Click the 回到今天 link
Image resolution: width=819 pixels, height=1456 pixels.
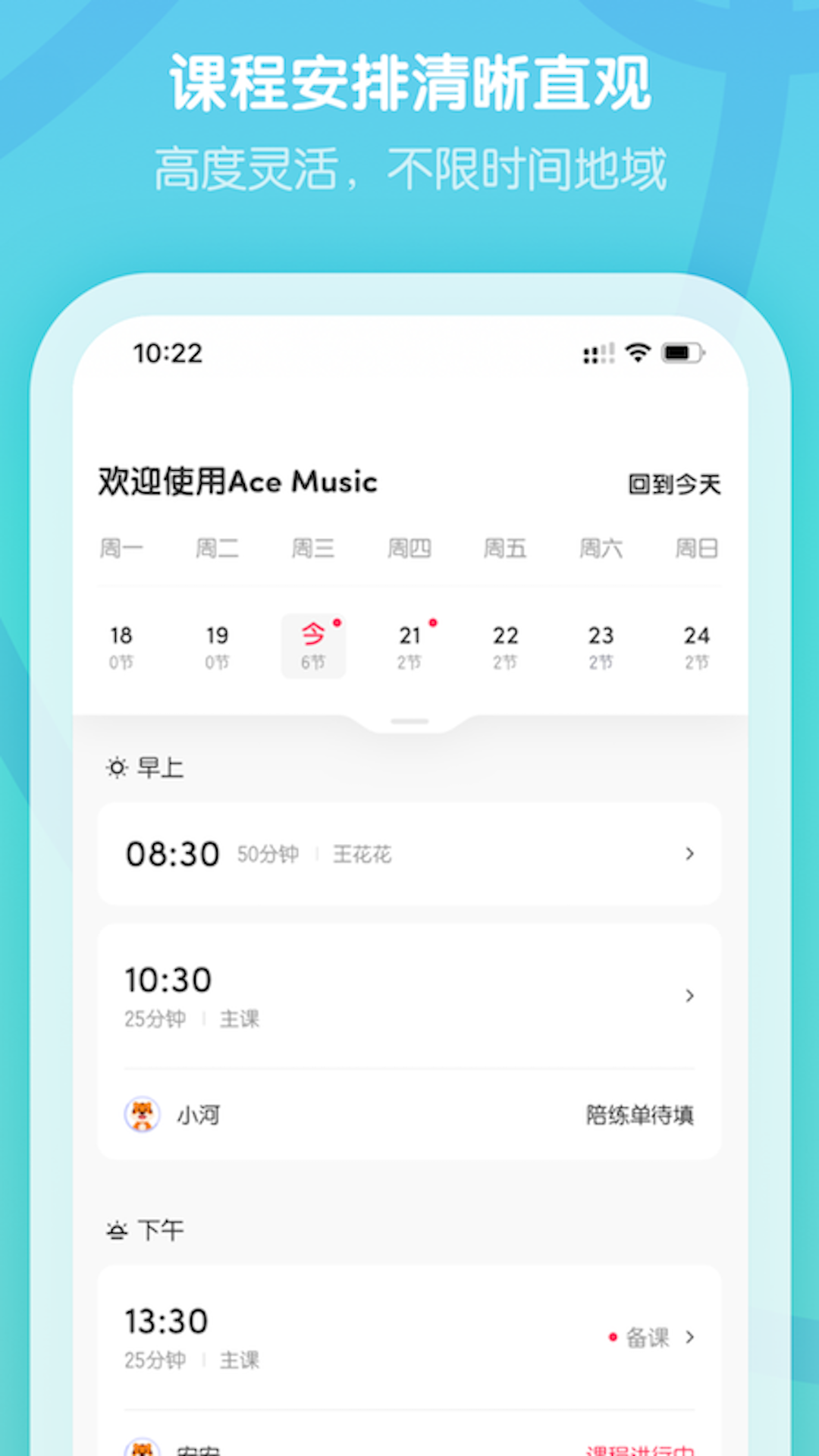click(672, 483)
